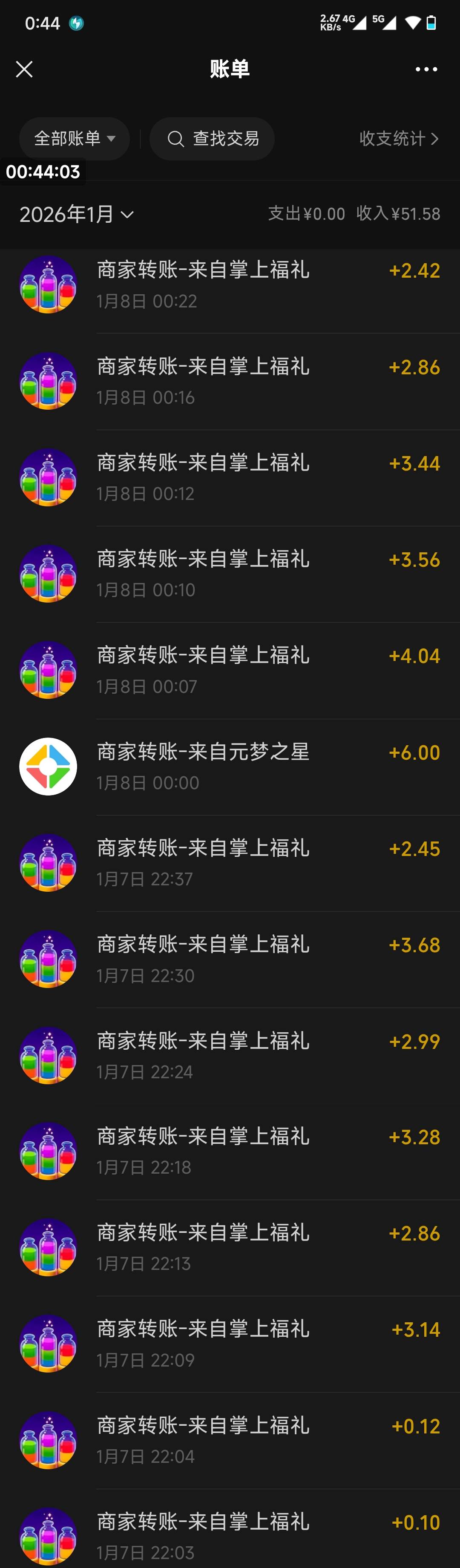Tap the +0.12 entry at 1月7日 22:04
Viewport: 460px width, 1568px height.
[x=243, y=1440]
